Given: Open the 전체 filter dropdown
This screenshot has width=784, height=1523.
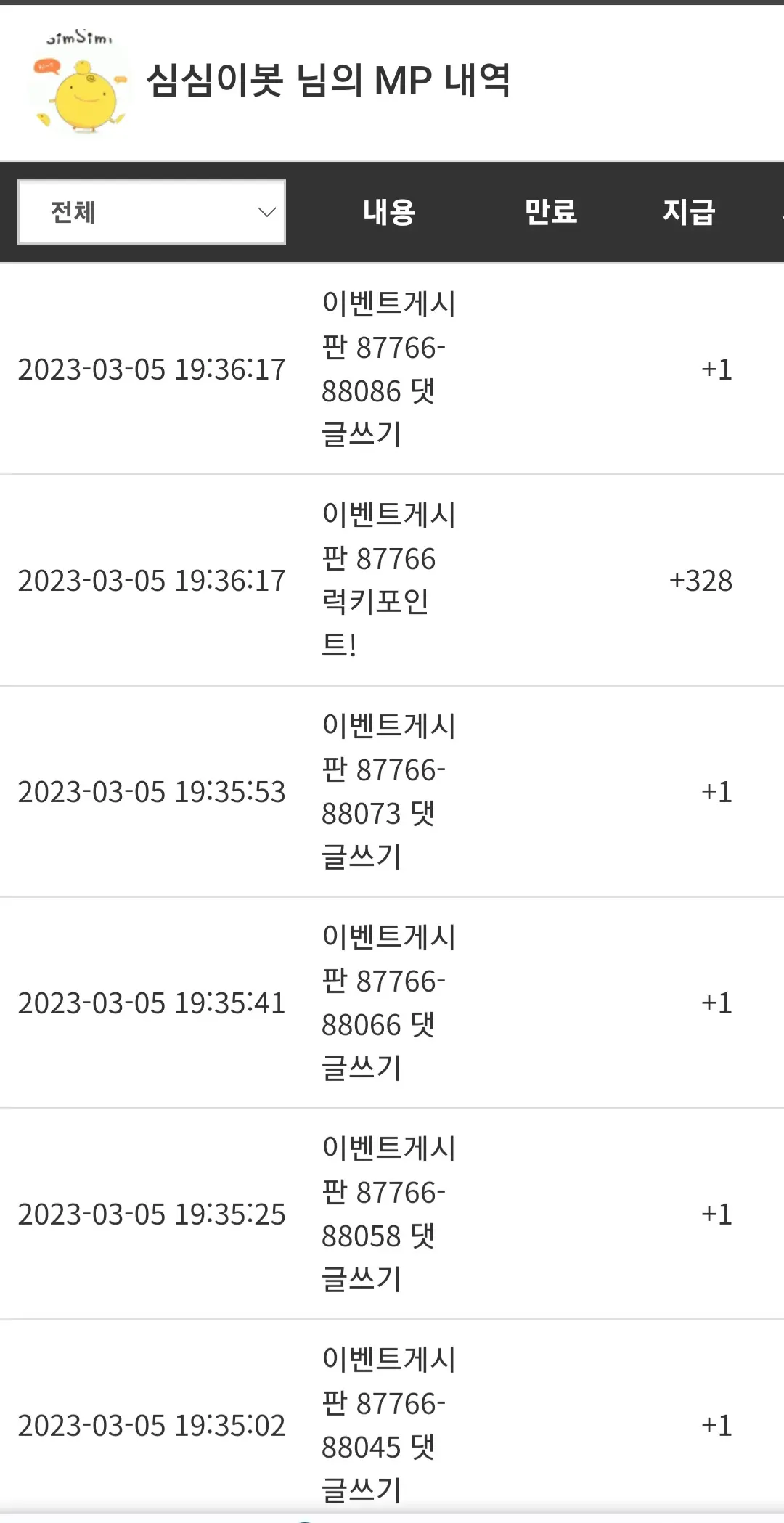Looking at the screenshot, I should (152, 212).
